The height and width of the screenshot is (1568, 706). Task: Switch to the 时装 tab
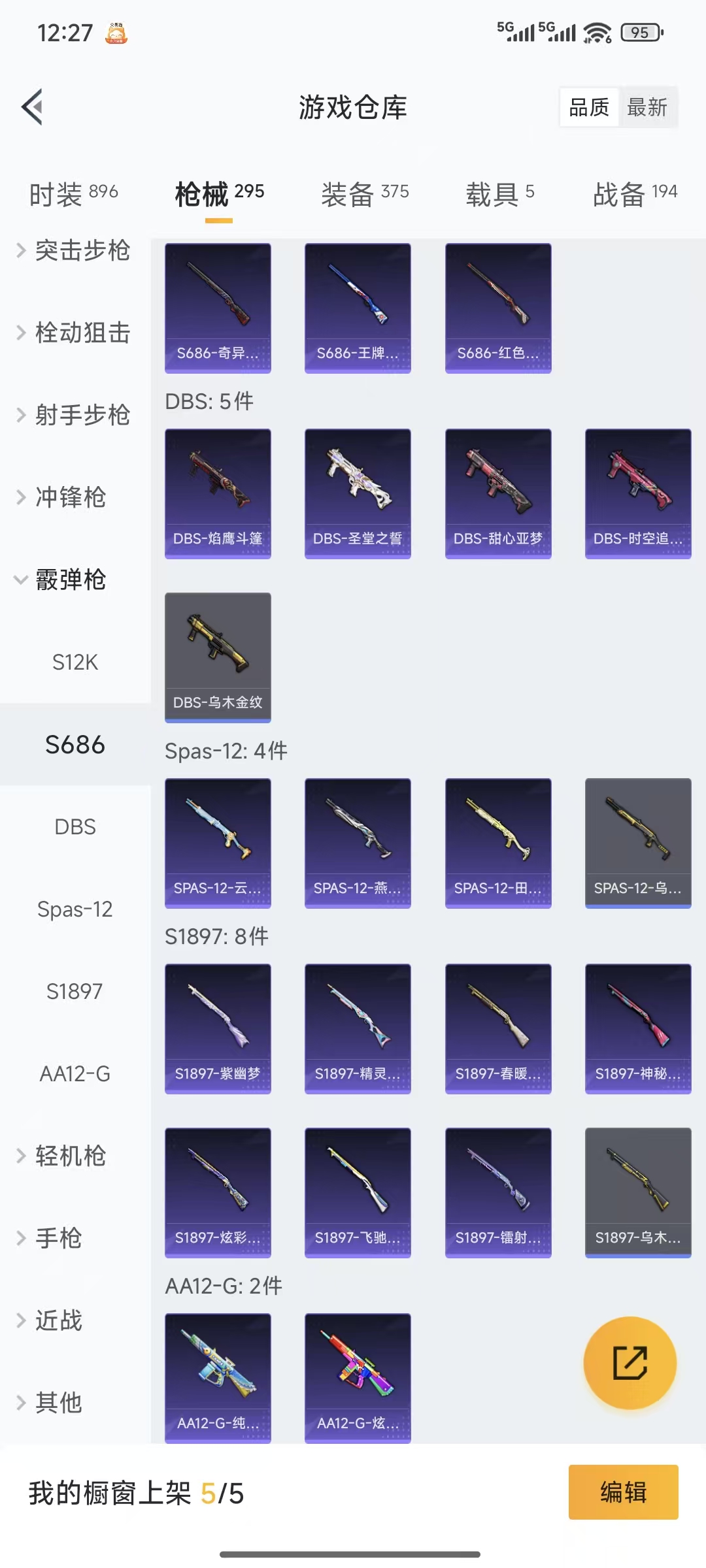(x=73, y=193)
